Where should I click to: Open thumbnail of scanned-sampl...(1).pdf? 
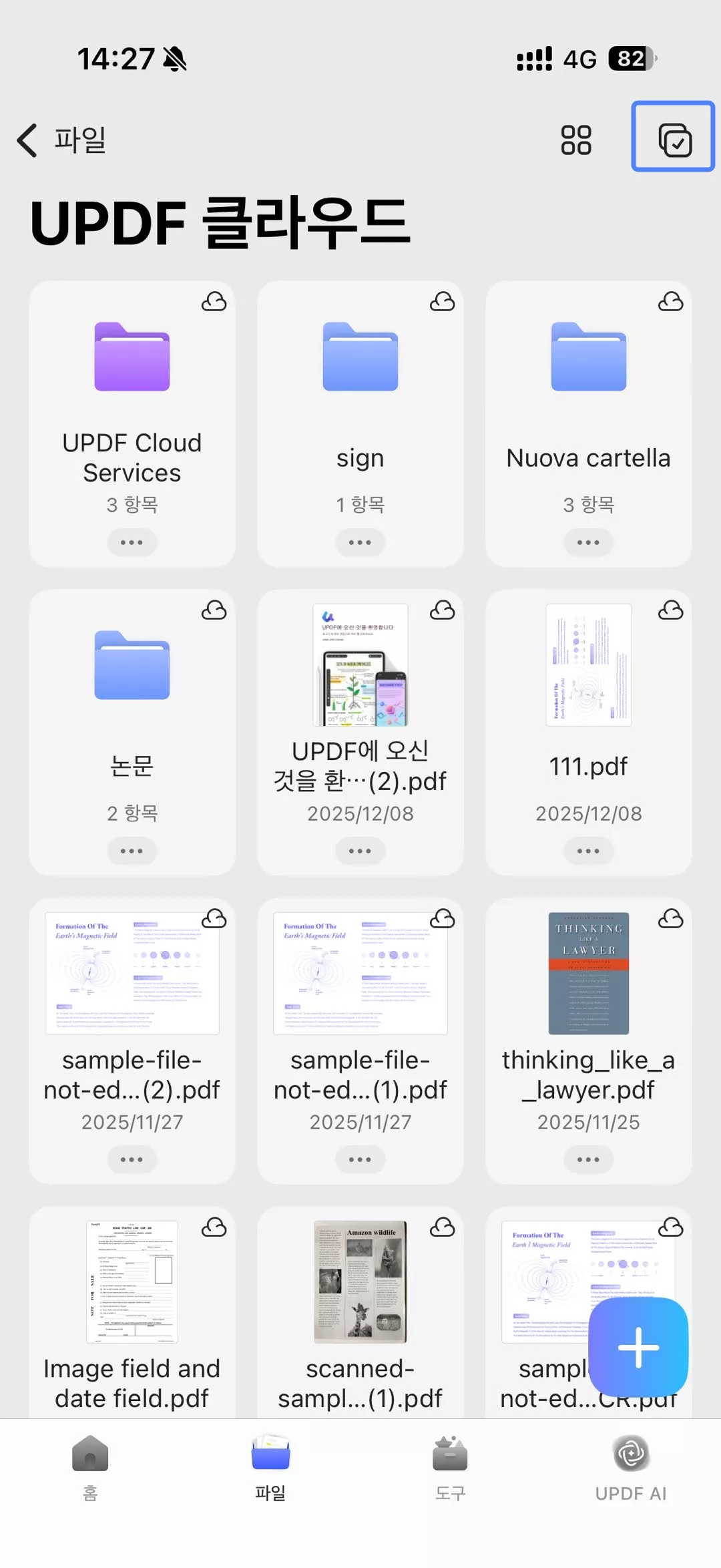tap(360, 1279)
